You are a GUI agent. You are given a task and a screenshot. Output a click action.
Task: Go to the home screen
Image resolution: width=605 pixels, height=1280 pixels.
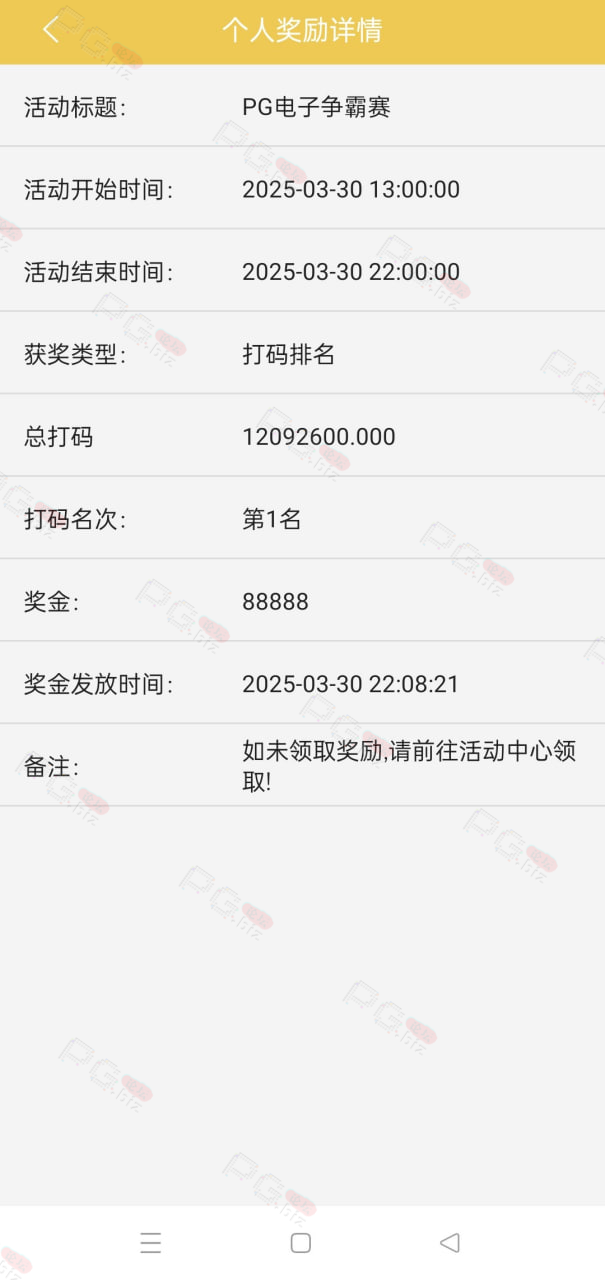pyautogui.click(x=300, y=1242)
